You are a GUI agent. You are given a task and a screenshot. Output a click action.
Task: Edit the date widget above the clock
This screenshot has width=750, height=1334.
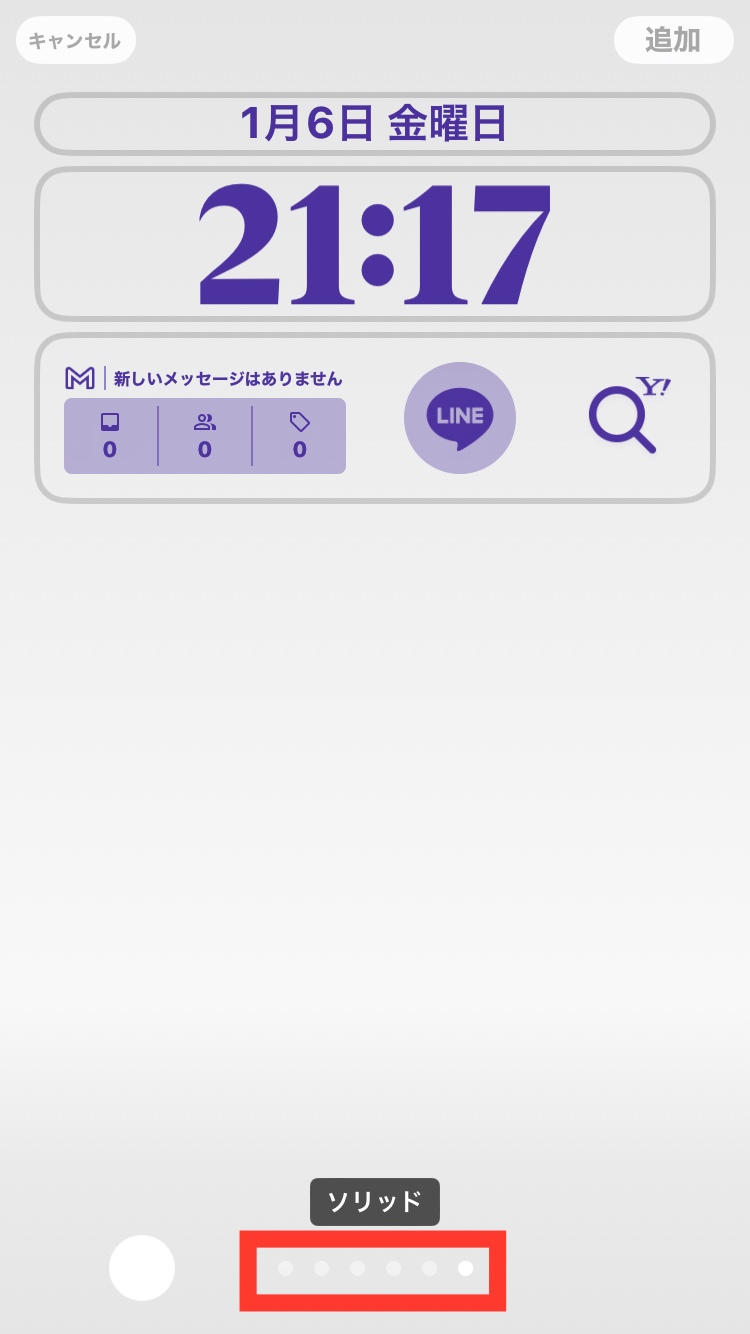coord(375,124)
